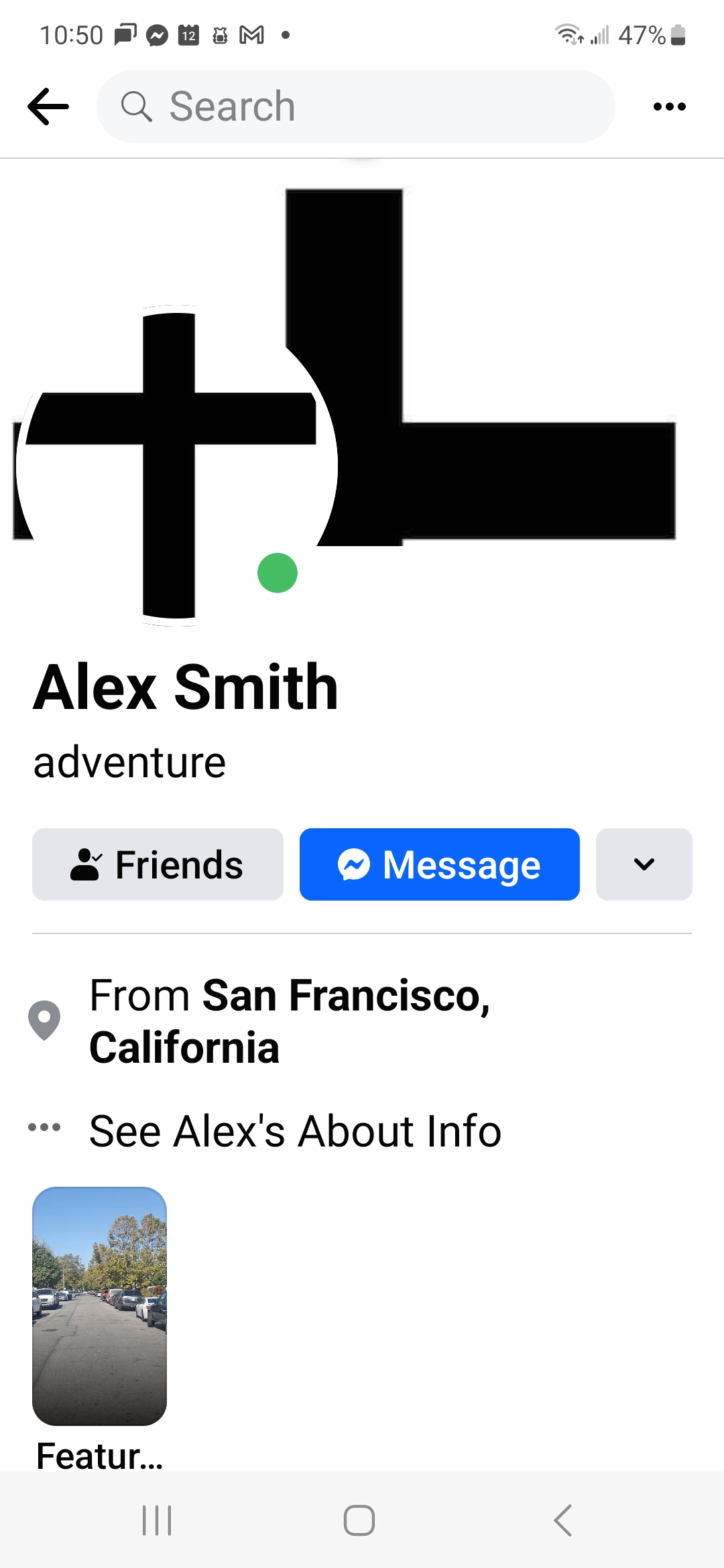
Task: Open recent apps from navigation bar
Action: tap(157, 1520)
